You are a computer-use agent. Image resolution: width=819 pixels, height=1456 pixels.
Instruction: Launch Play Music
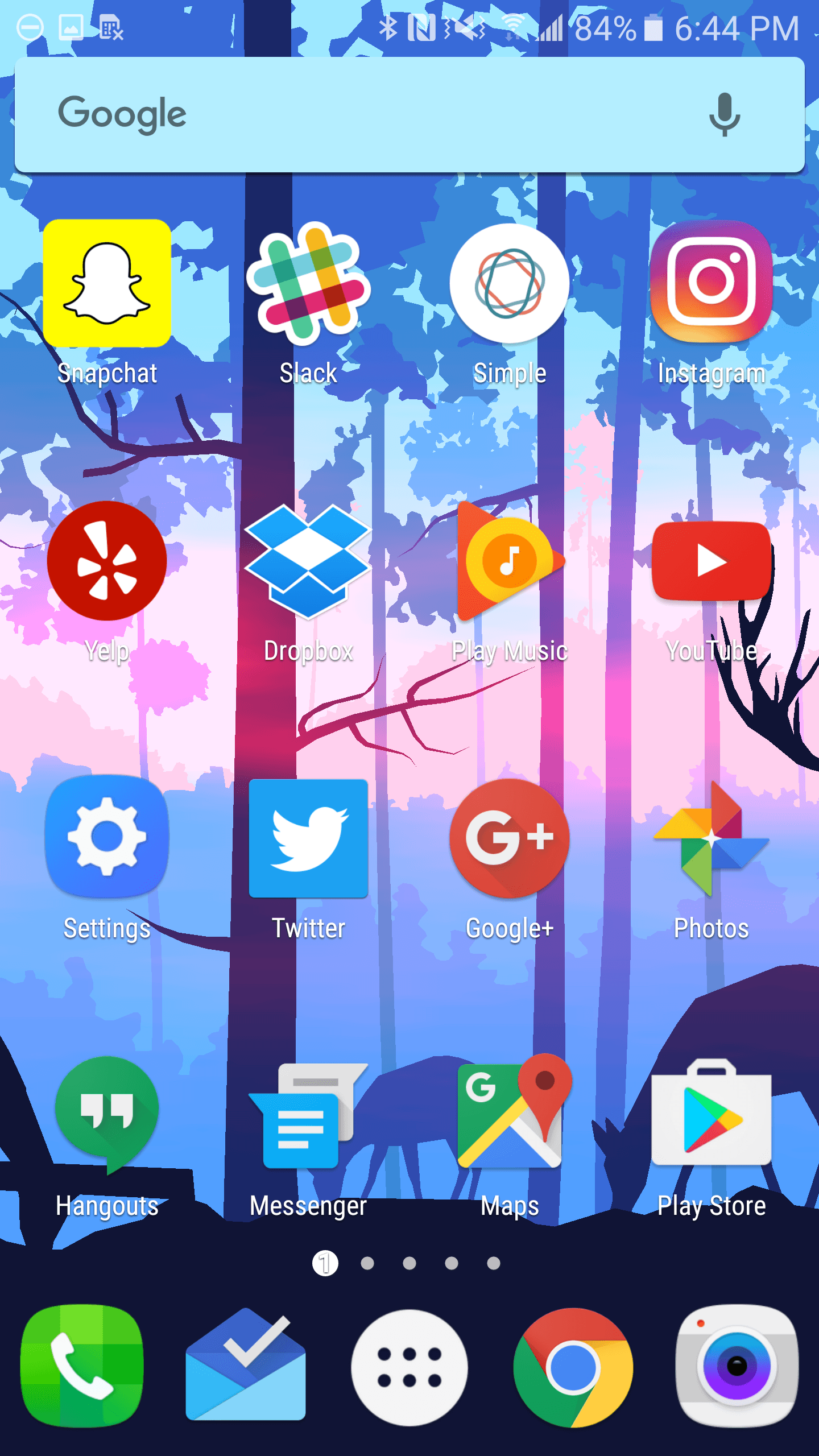coord(510,561)
